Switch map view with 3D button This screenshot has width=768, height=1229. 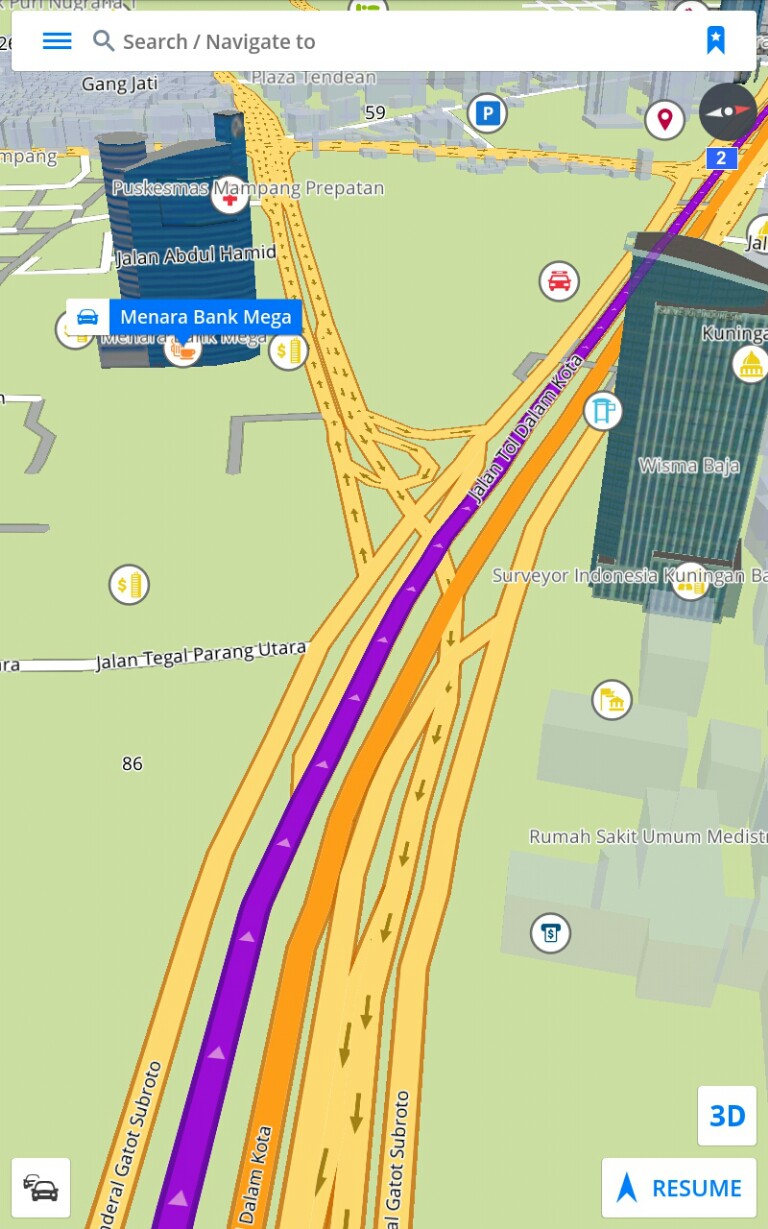point(727,1115)
